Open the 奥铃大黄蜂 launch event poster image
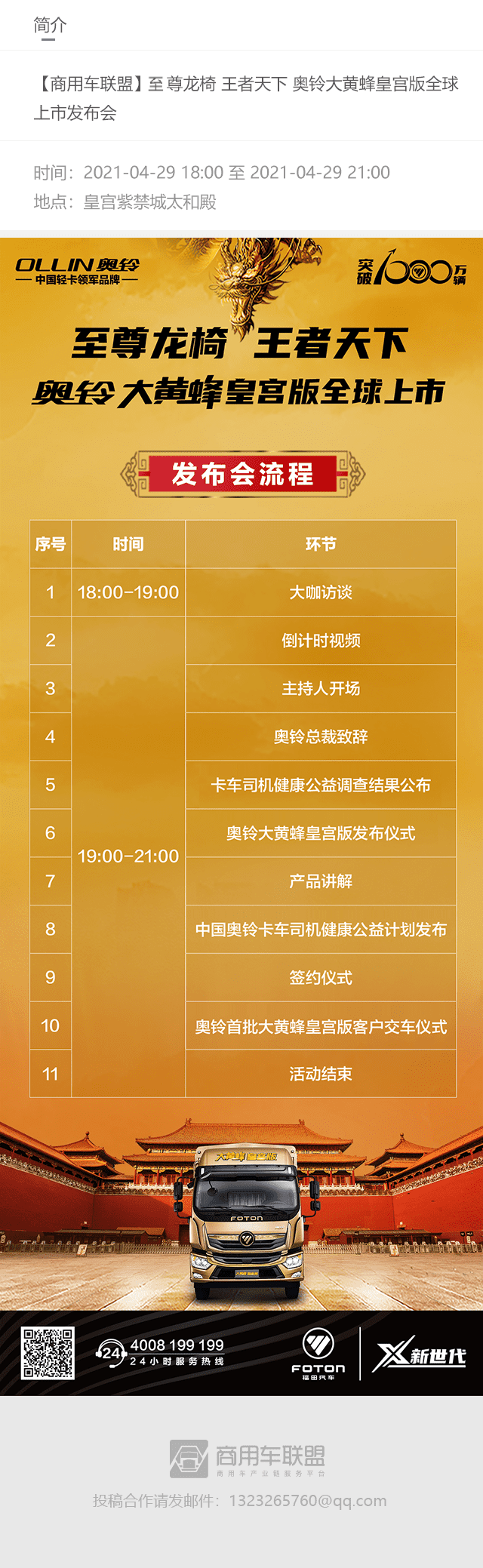This screenshot has width=483, height=1568. pyautogui.click(x=241, y=815)
